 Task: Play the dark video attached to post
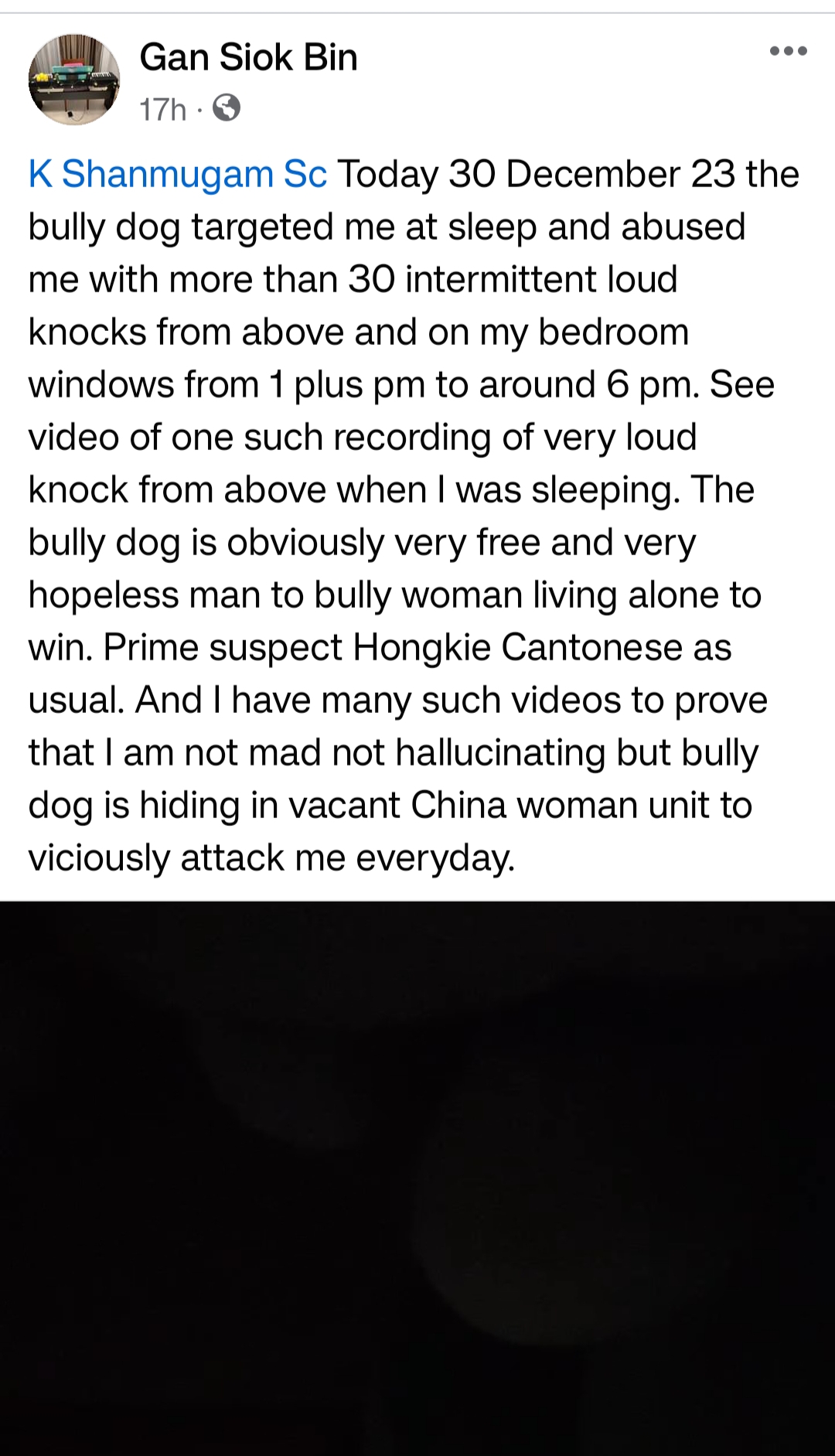417,1178
